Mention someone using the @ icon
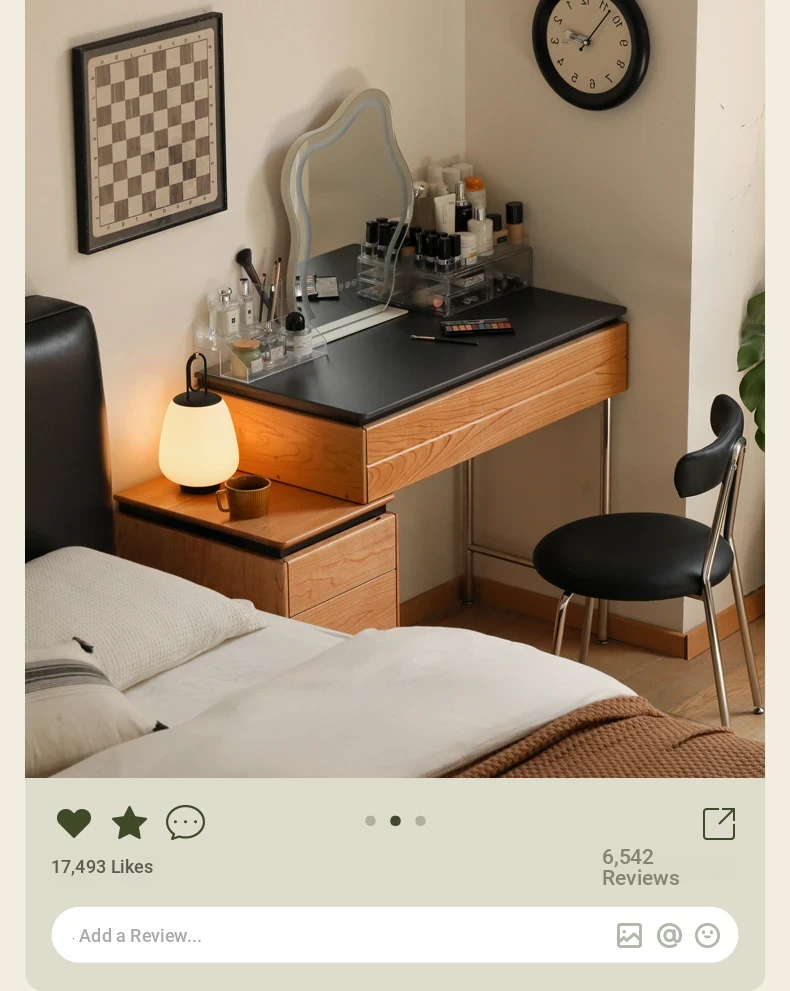 coord(669,935)
